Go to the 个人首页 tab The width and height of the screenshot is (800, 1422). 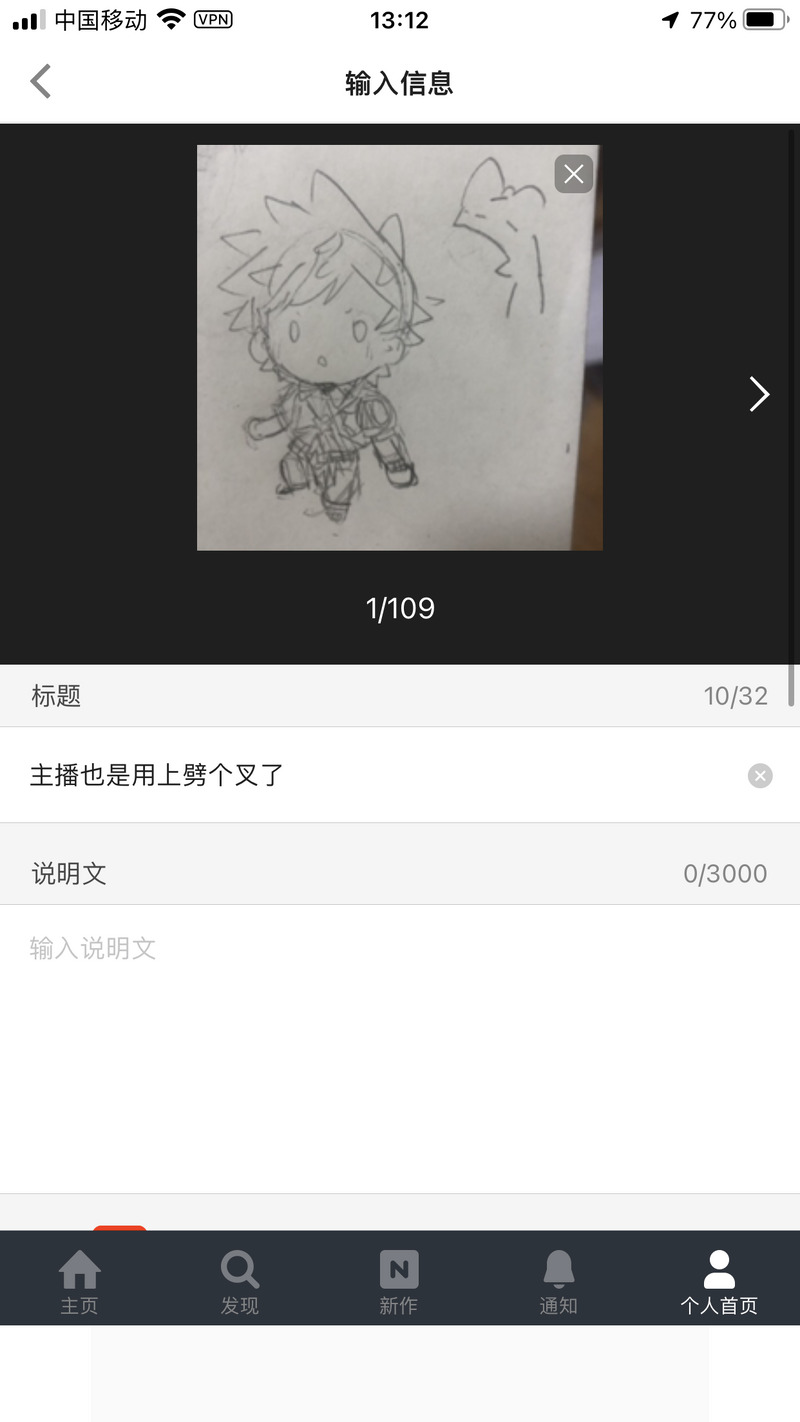pyautogui.click(x=719, y=1281)
